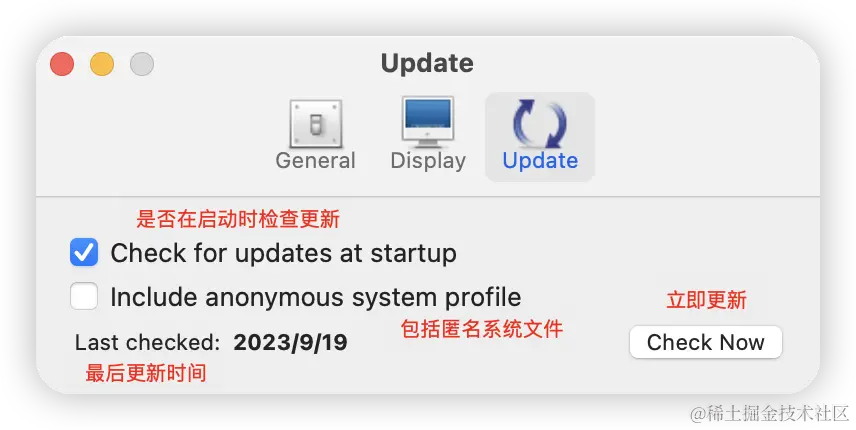Select the Update tab
This screenshot has width=856, height=430.
pyautogui.click(x=540, y=135)
